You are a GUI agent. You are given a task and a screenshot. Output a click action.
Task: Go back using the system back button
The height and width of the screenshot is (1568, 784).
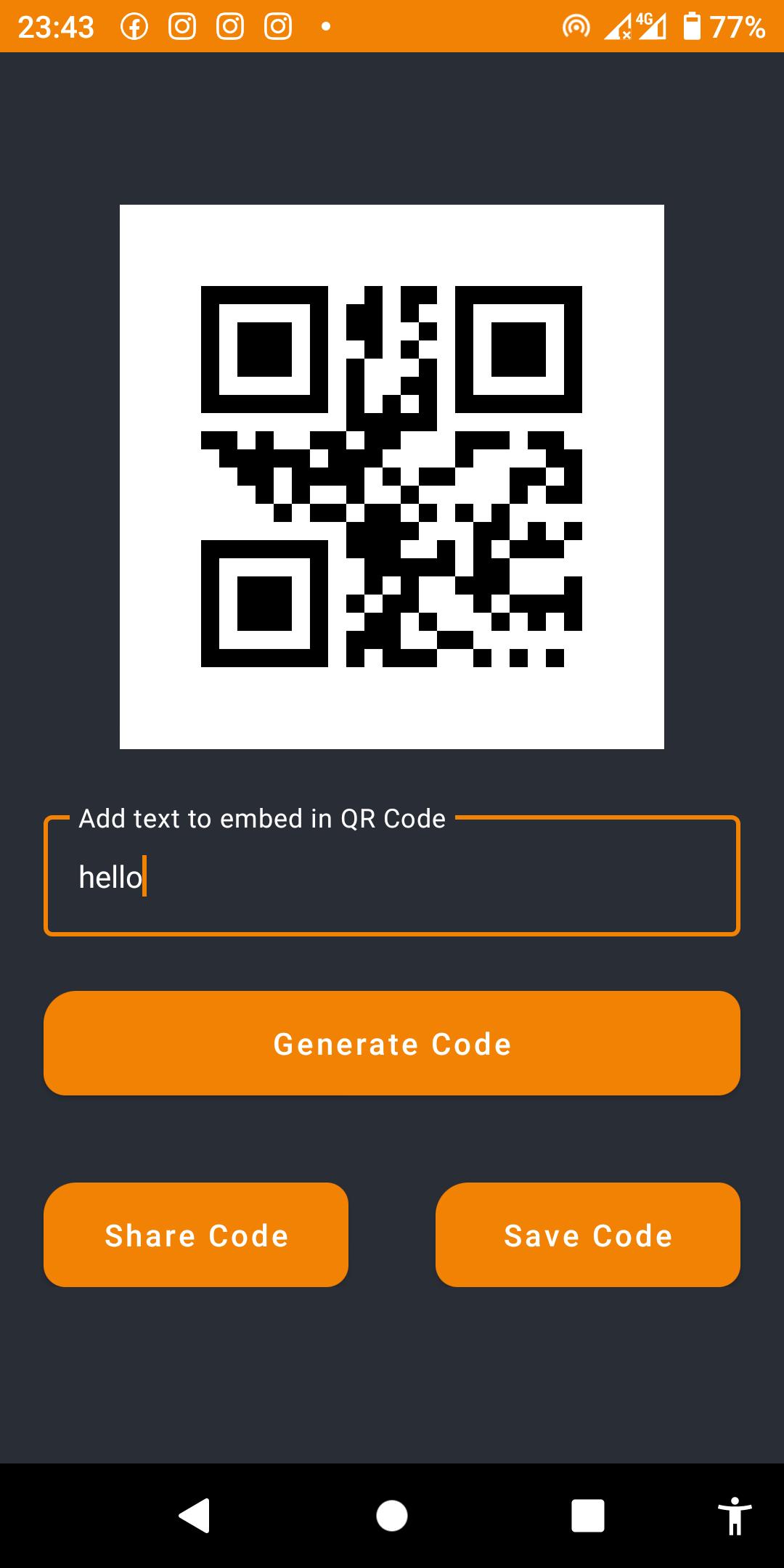pos(195,1516)
